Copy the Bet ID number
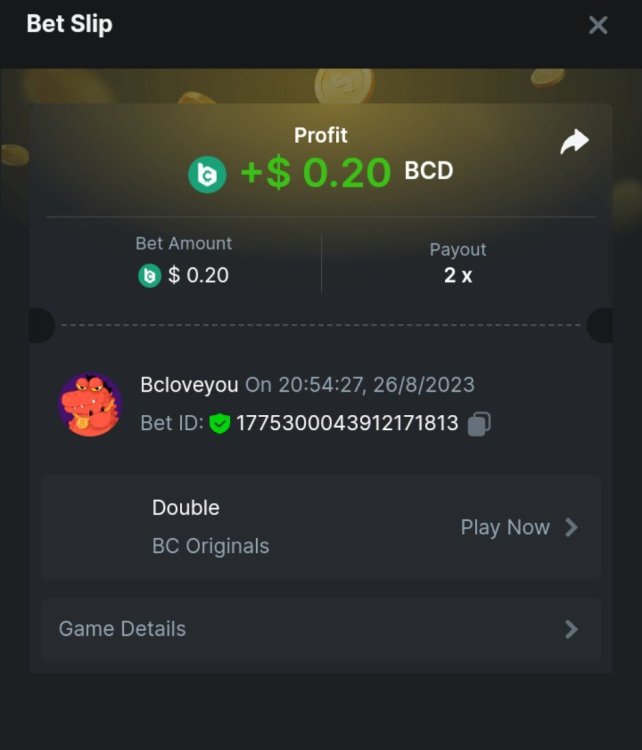Screen dimensions: 642x750 tap(479, 424)
